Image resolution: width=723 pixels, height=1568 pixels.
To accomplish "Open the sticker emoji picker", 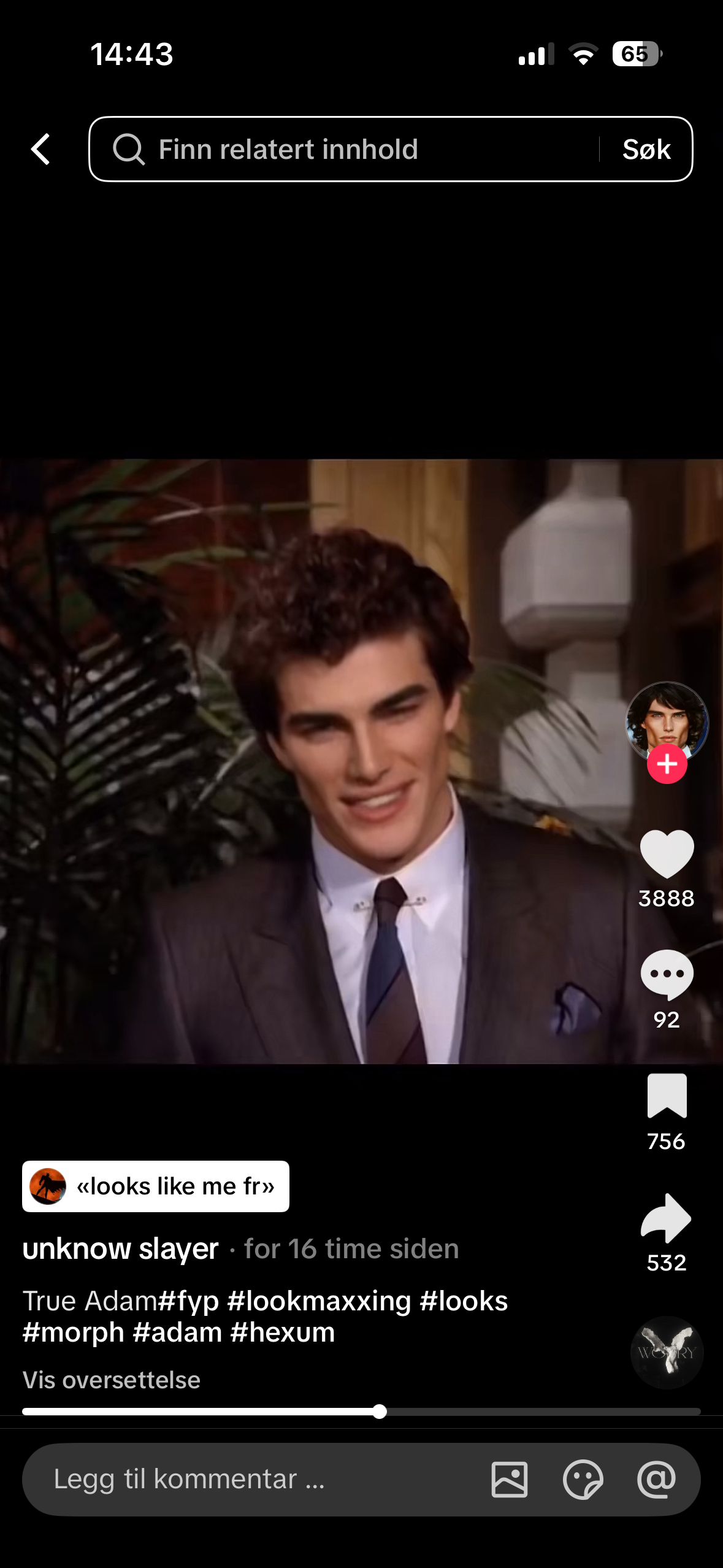I will tap(583, 1479).
